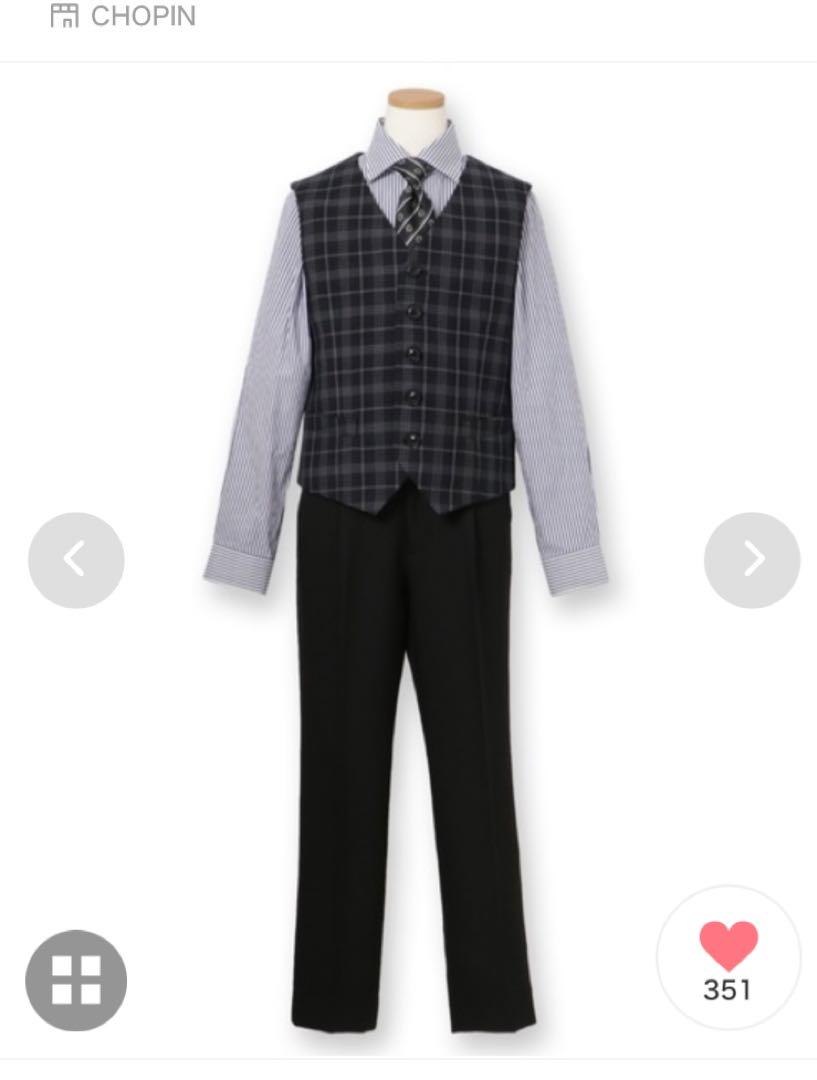Go to the previous product image
This screenshot has height=1080, width=817.
[76, 560]
